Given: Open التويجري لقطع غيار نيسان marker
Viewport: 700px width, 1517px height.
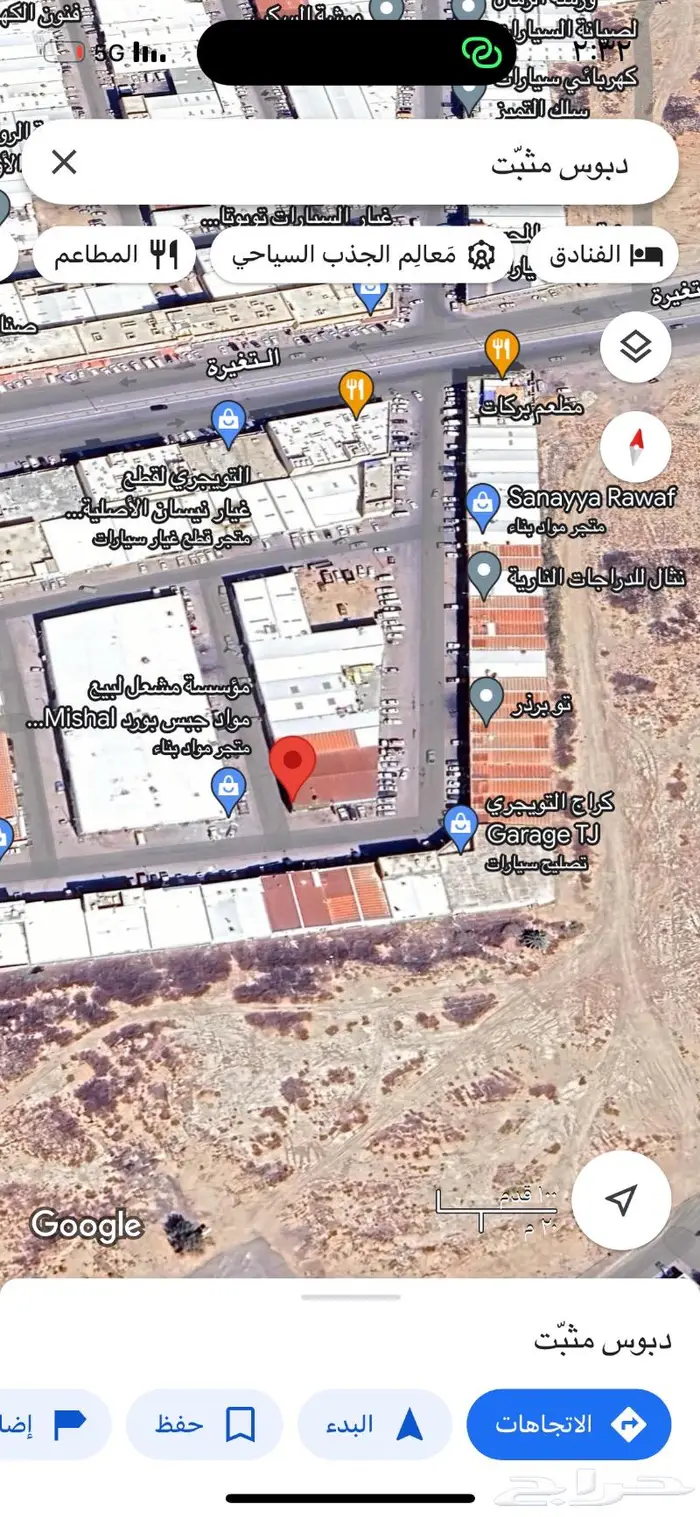Looking at the screenshot, I should [x=229, y=421].
